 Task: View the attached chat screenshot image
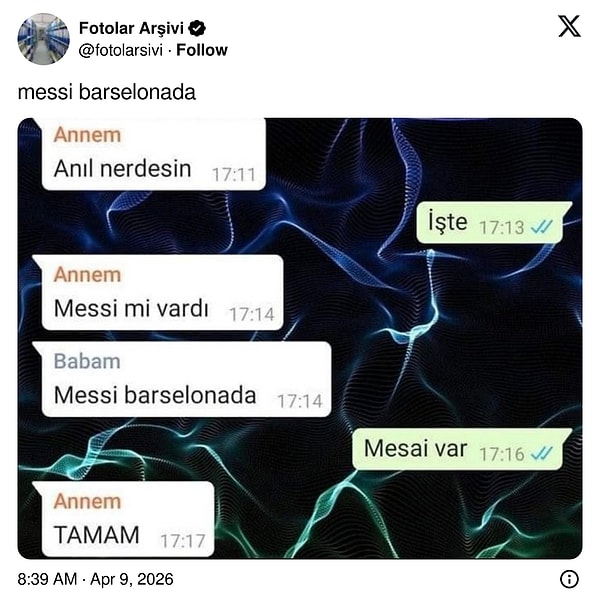click(300, 338)
